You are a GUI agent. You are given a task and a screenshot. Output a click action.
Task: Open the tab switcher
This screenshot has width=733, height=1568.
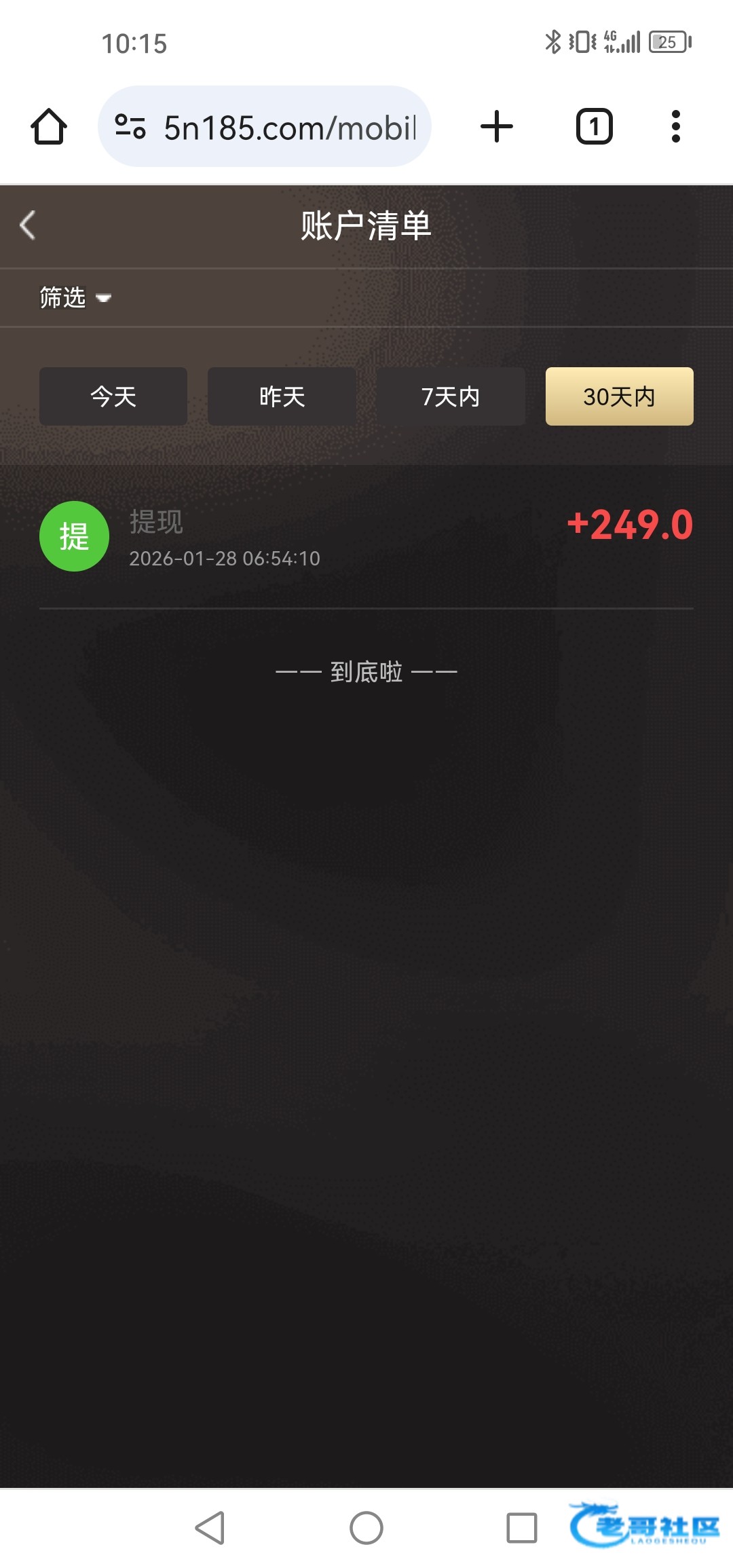coord(594,127)
